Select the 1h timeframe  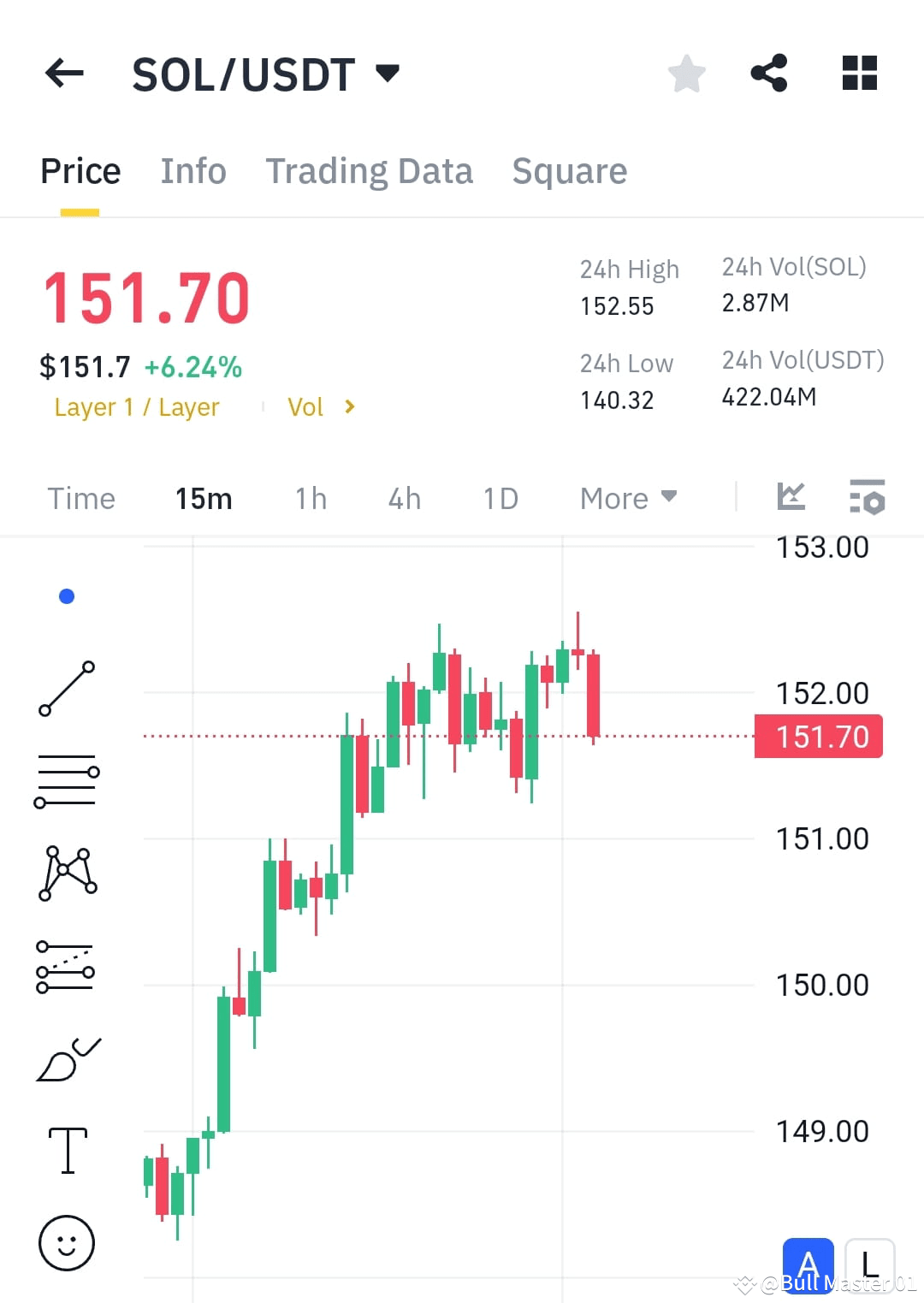pos(310,497)
